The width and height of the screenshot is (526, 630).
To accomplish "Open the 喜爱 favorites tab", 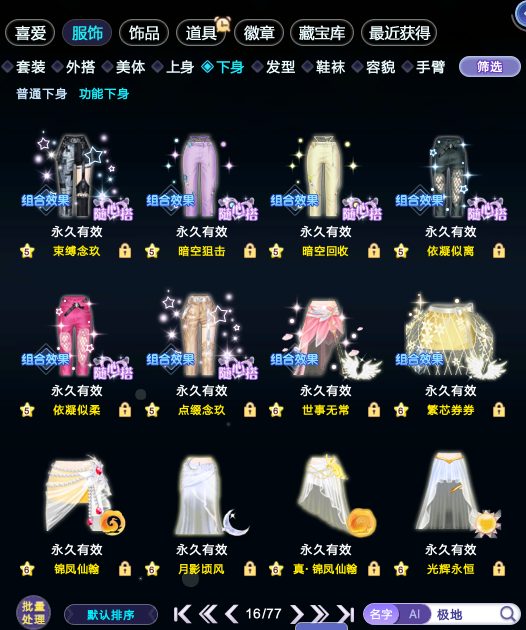I will (x=30, y=33).
